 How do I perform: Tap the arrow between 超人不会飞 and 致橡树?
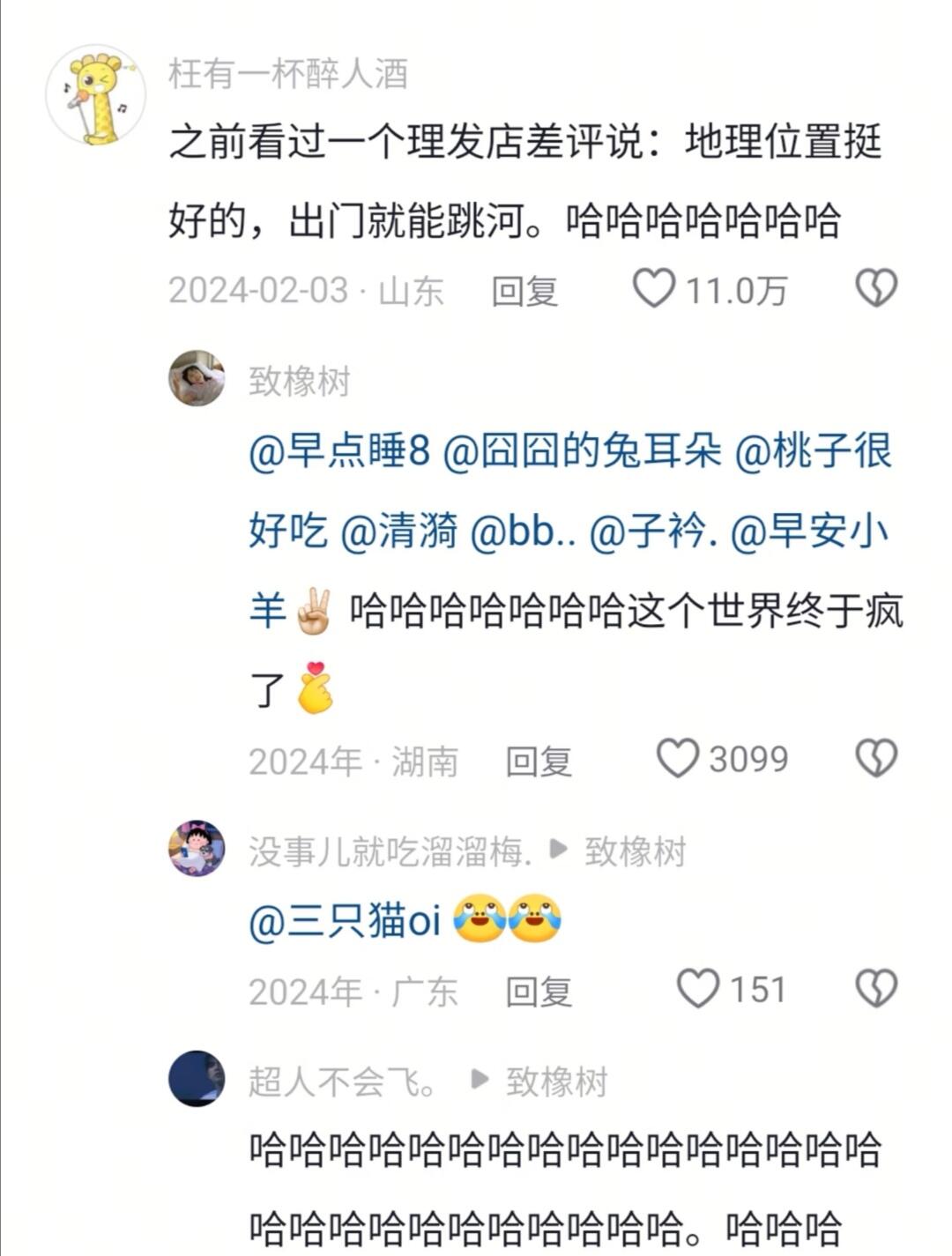pyautogui.click(x=480, y=1080)
